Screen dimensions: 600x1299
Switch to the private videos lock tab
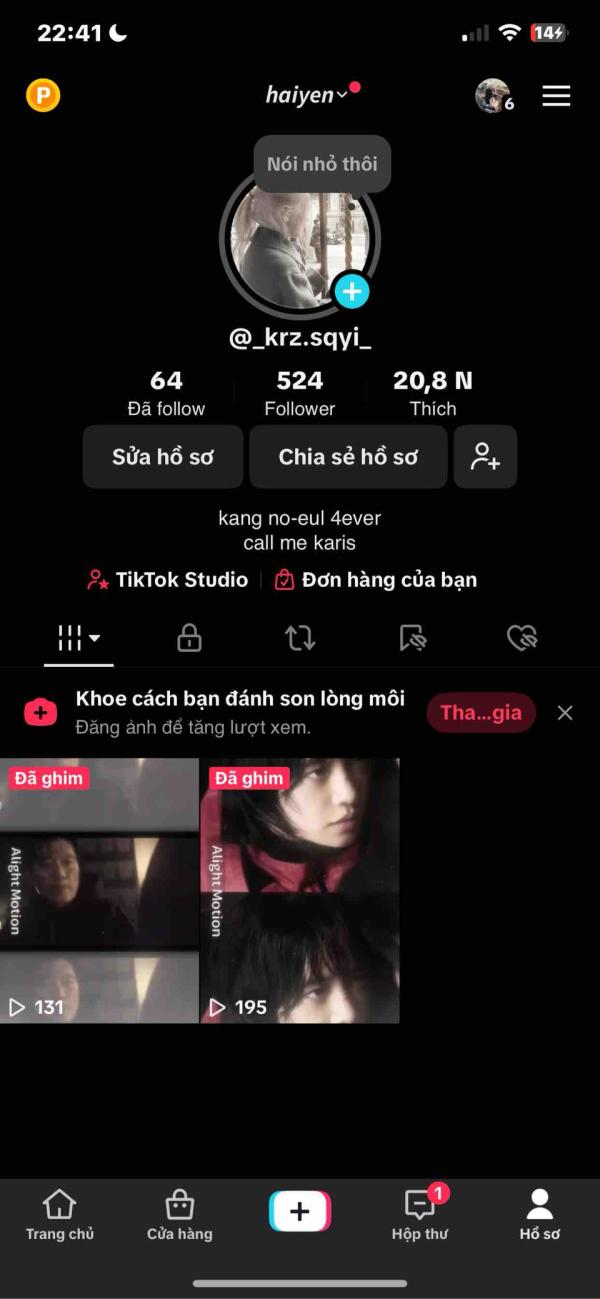pos(189,638)
